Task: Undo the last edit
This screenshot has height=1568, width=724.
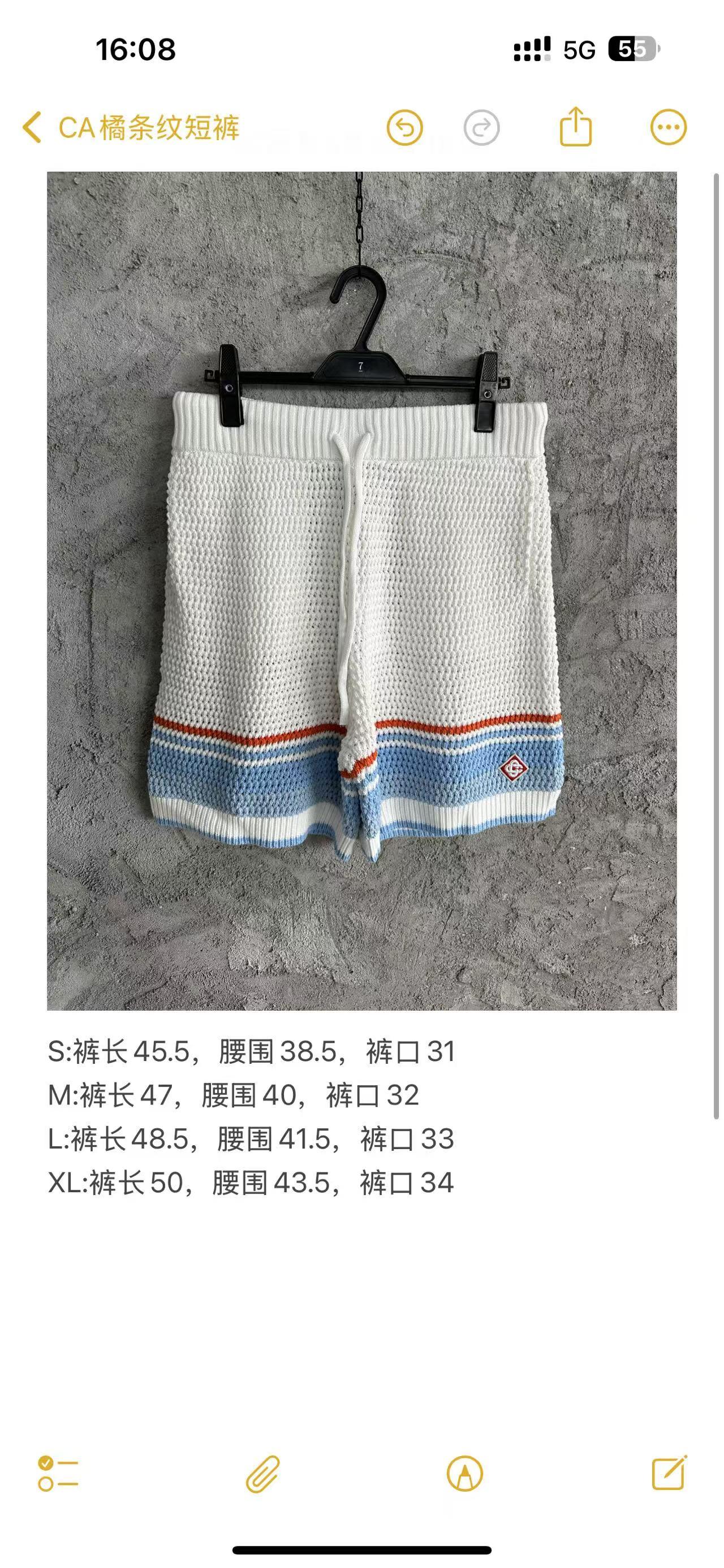Action: (404, 128)
